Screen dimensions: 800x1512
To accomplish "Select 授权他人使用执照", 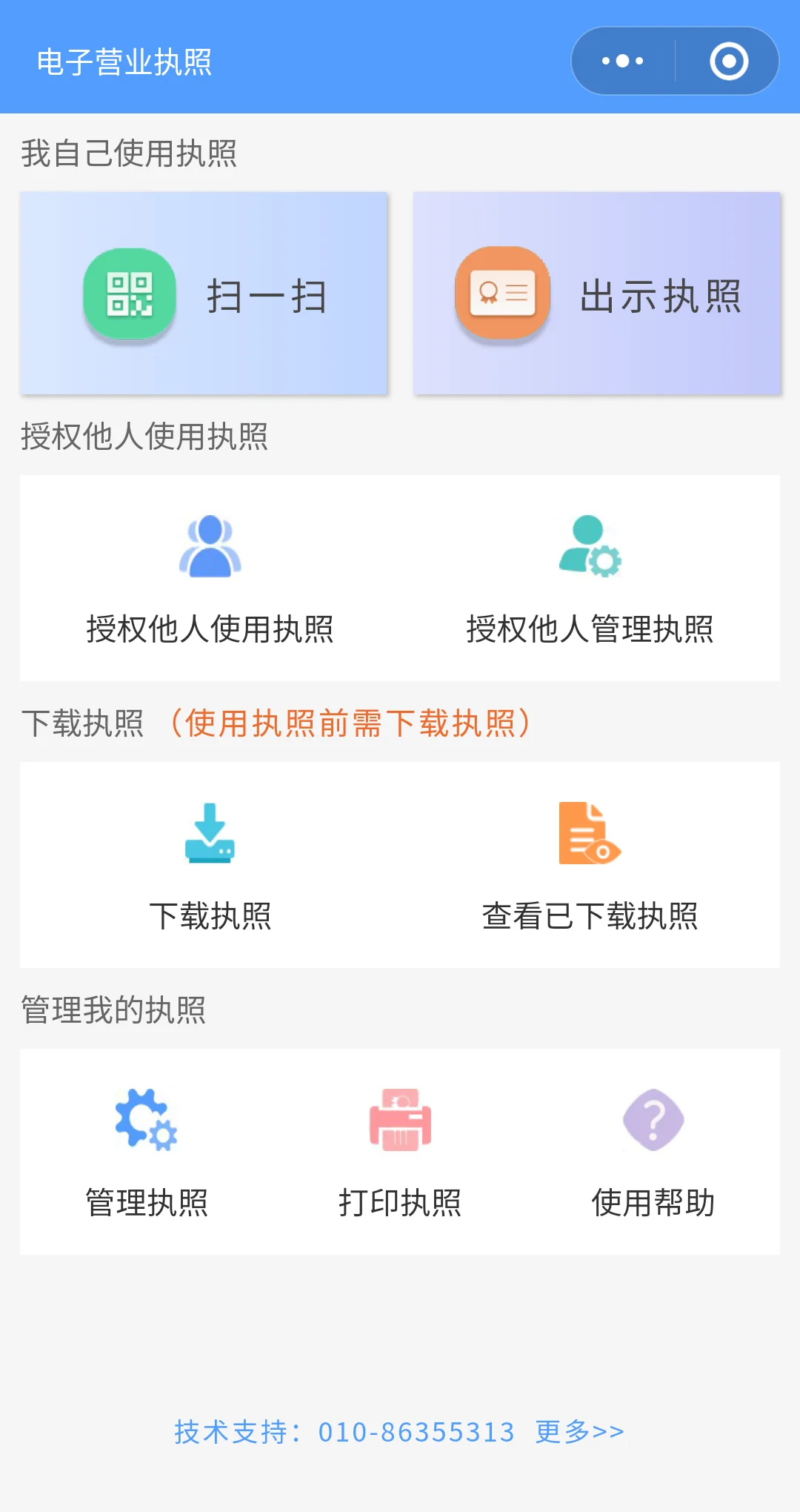I will point(210,578).
